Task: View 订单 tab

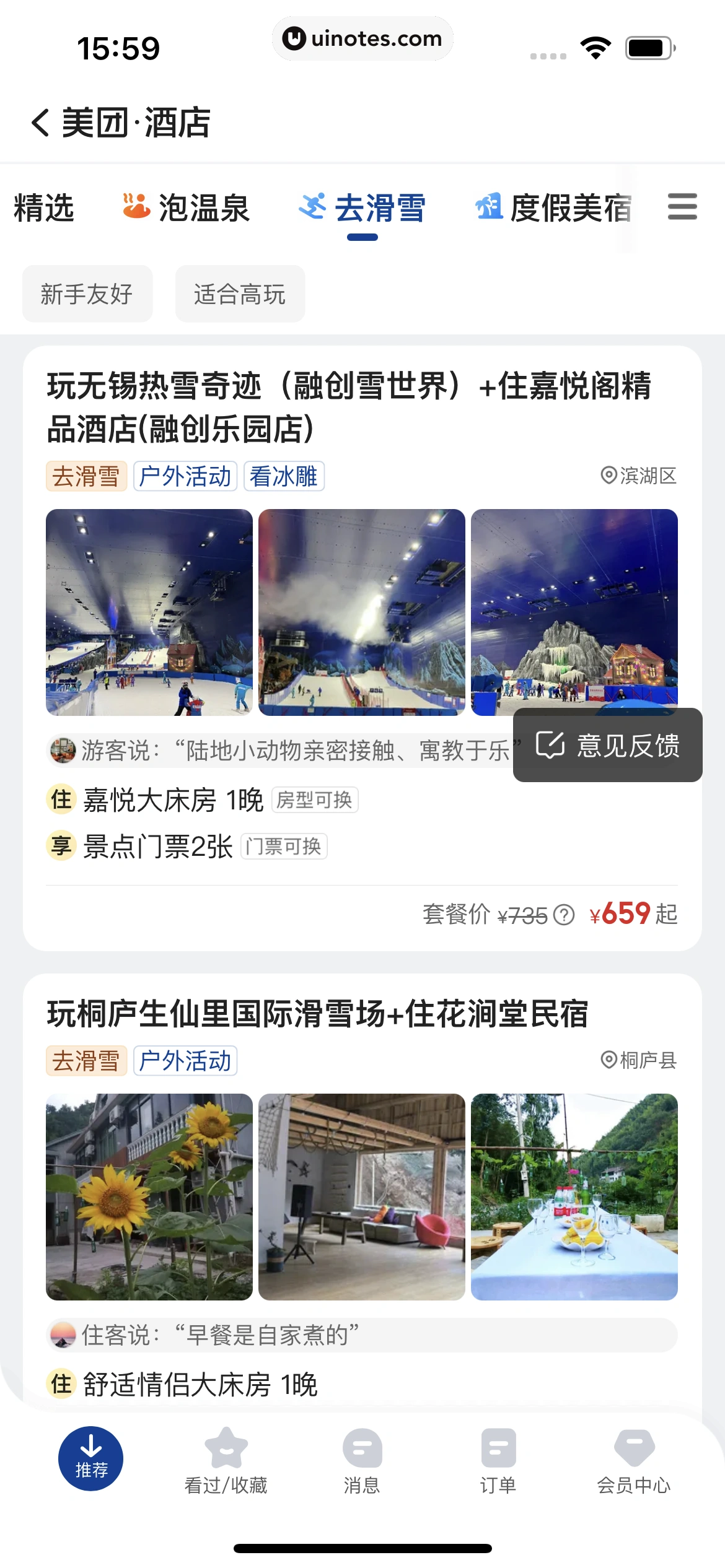Action: pos(498,1461)
